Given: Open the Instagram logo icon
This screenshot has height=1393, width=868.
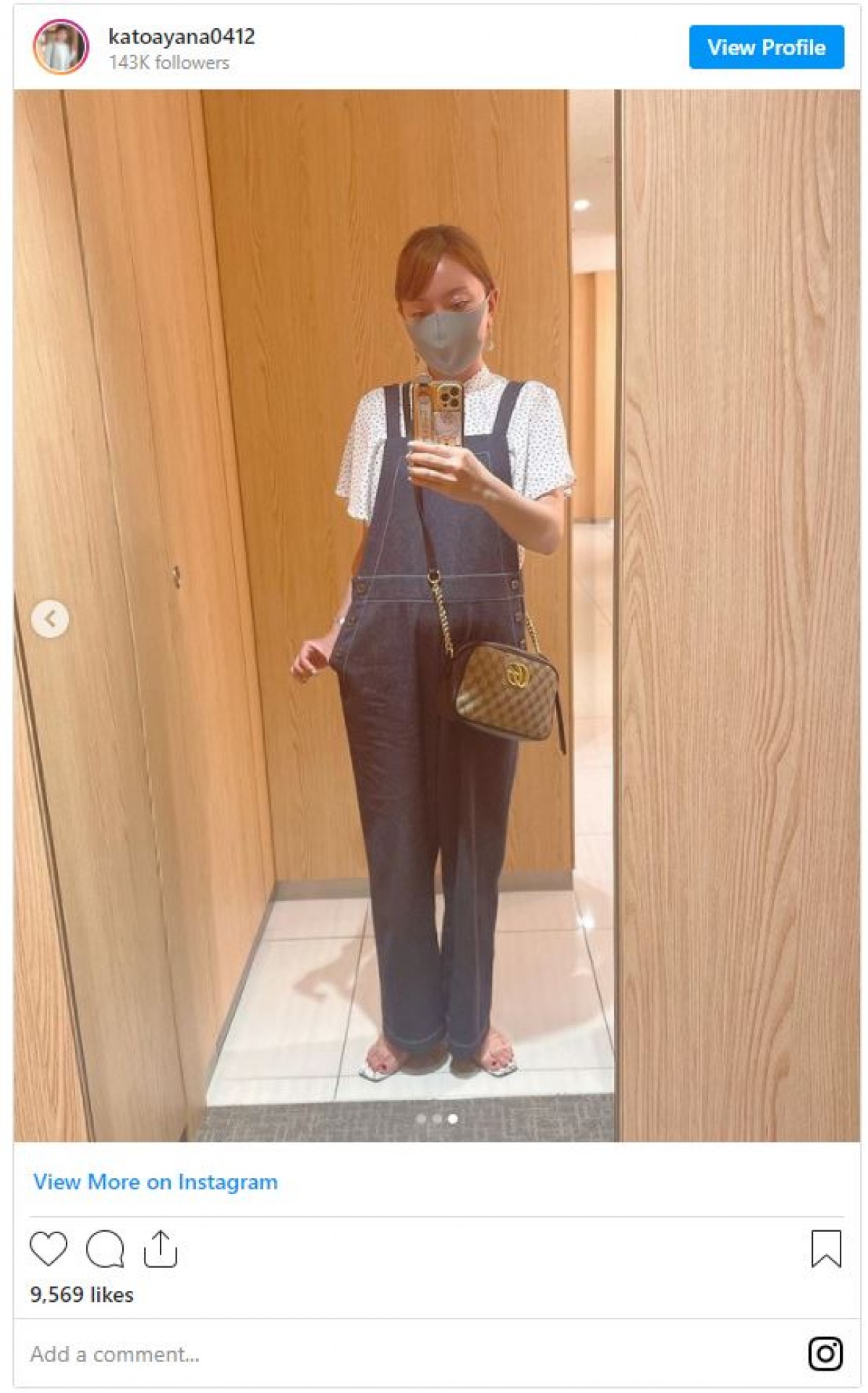Looking at the screenshot, I should click(x=825, y=1354).
